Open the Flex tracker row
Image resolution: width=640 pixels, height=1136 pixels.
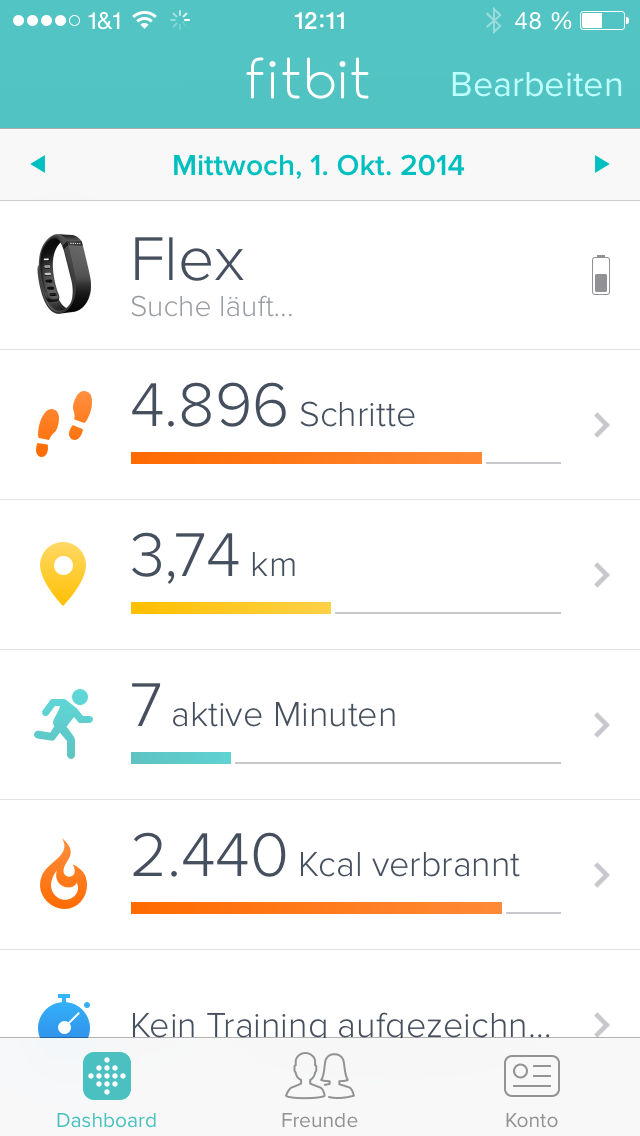pyautogui.click(x=320, y=275)
